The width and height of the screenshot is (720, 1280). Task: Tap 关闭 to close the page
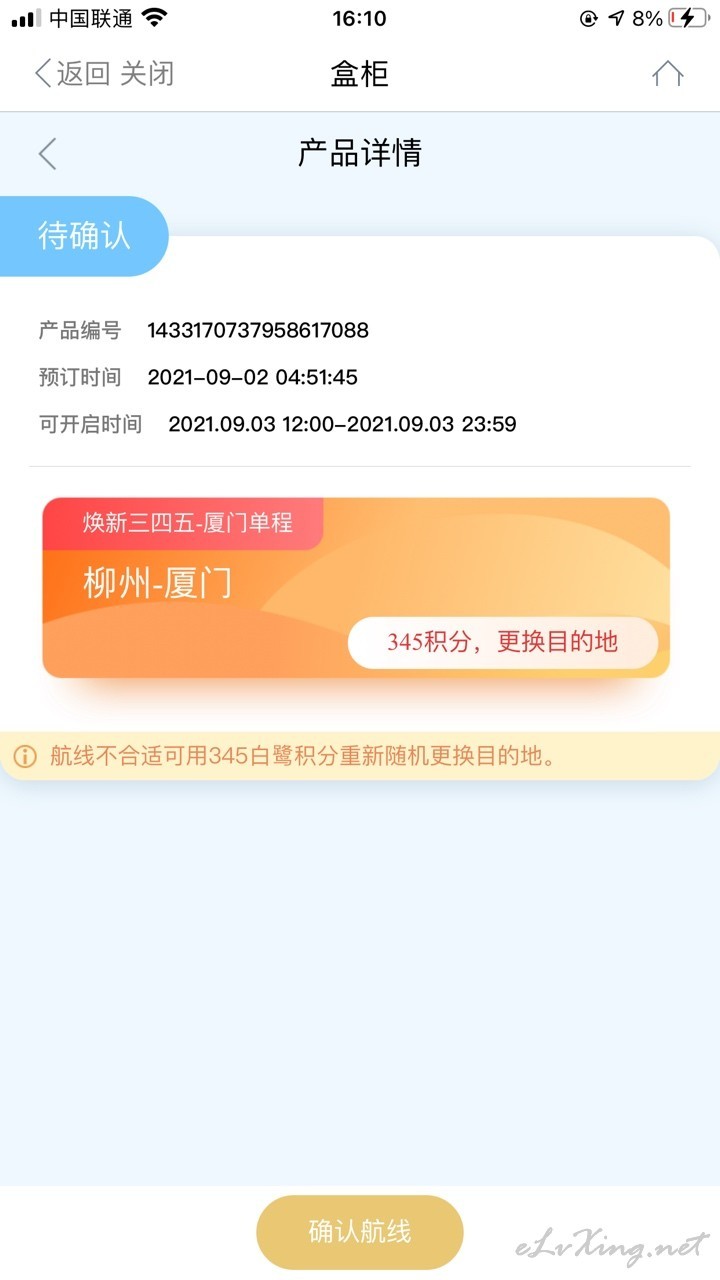(x=147, y=73)
